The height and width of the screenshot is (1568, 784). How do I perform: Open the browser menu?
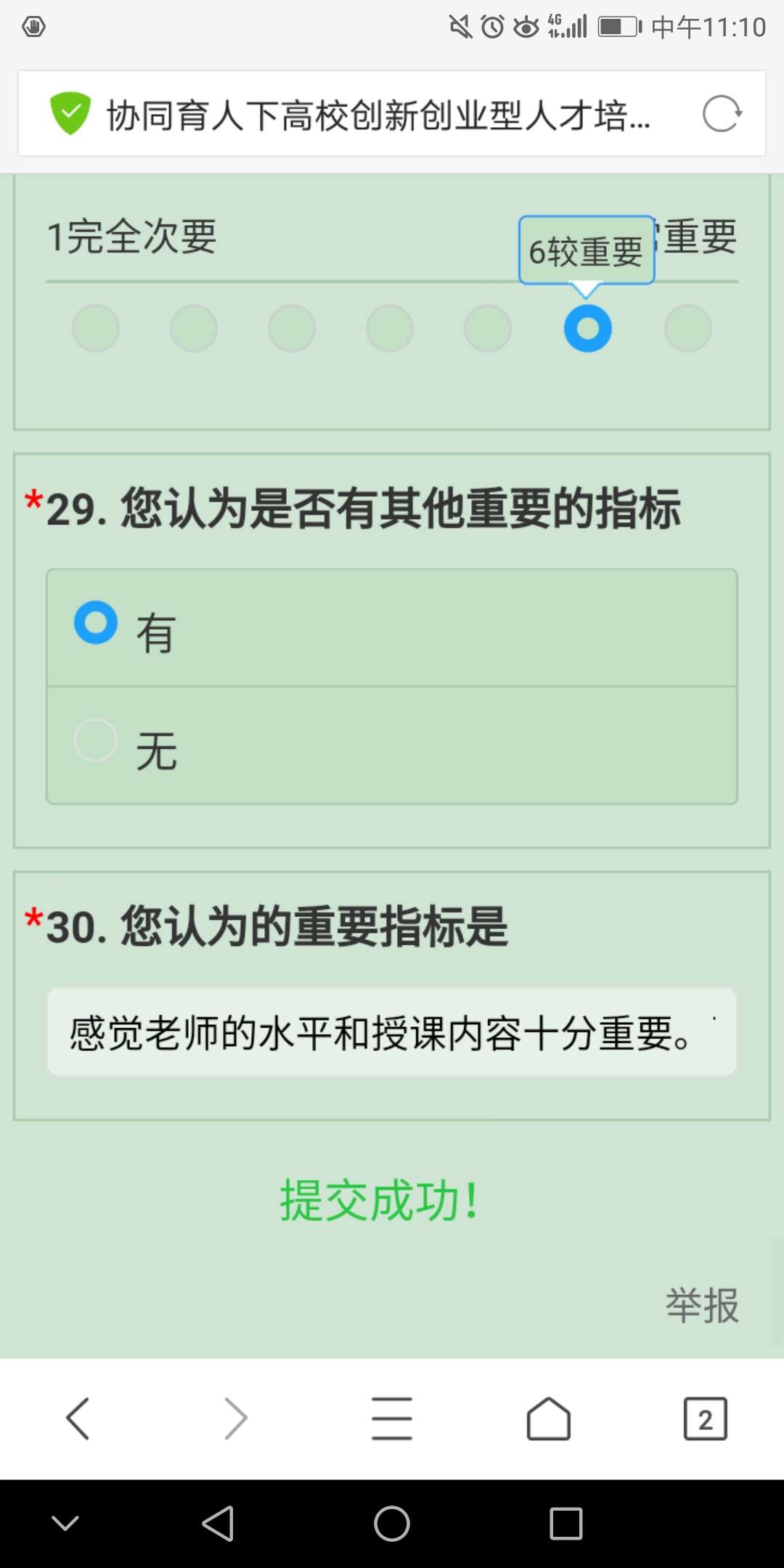[392, 1418]
